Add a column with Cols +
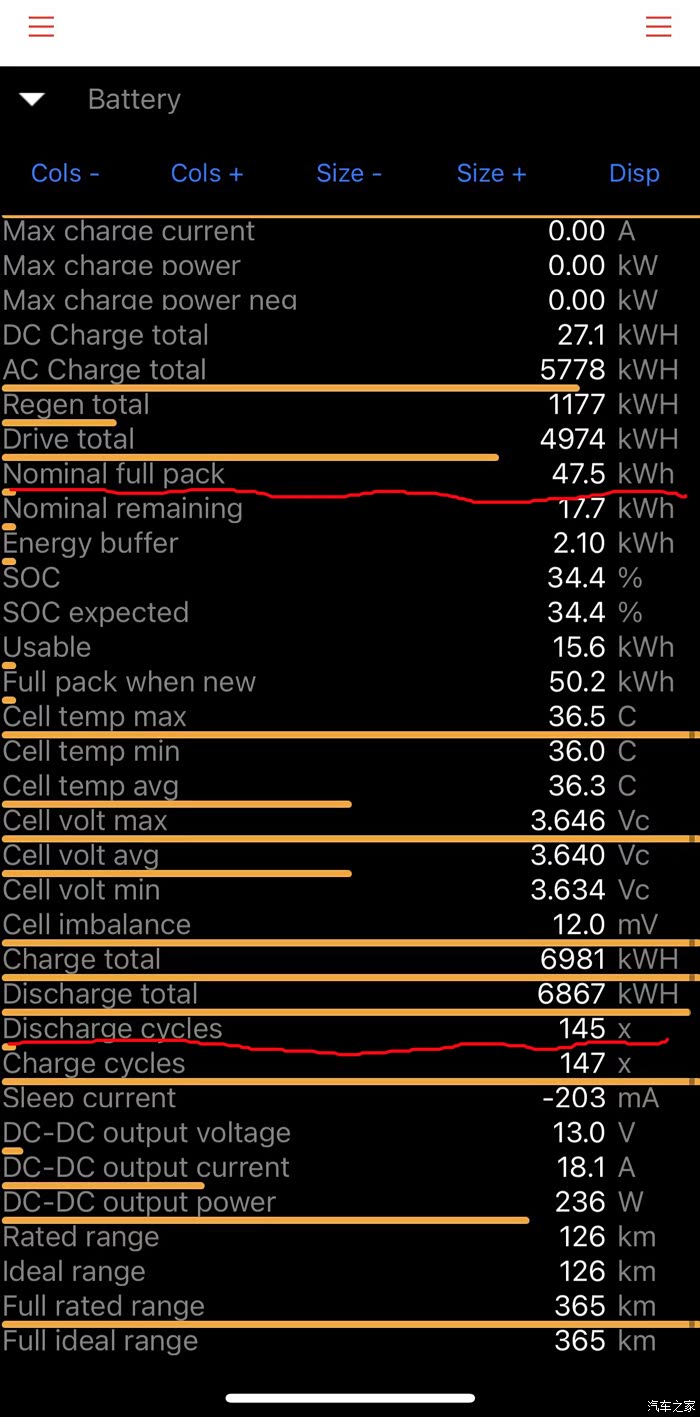Viewport: 700px width, 1417px height. point(207,173)
